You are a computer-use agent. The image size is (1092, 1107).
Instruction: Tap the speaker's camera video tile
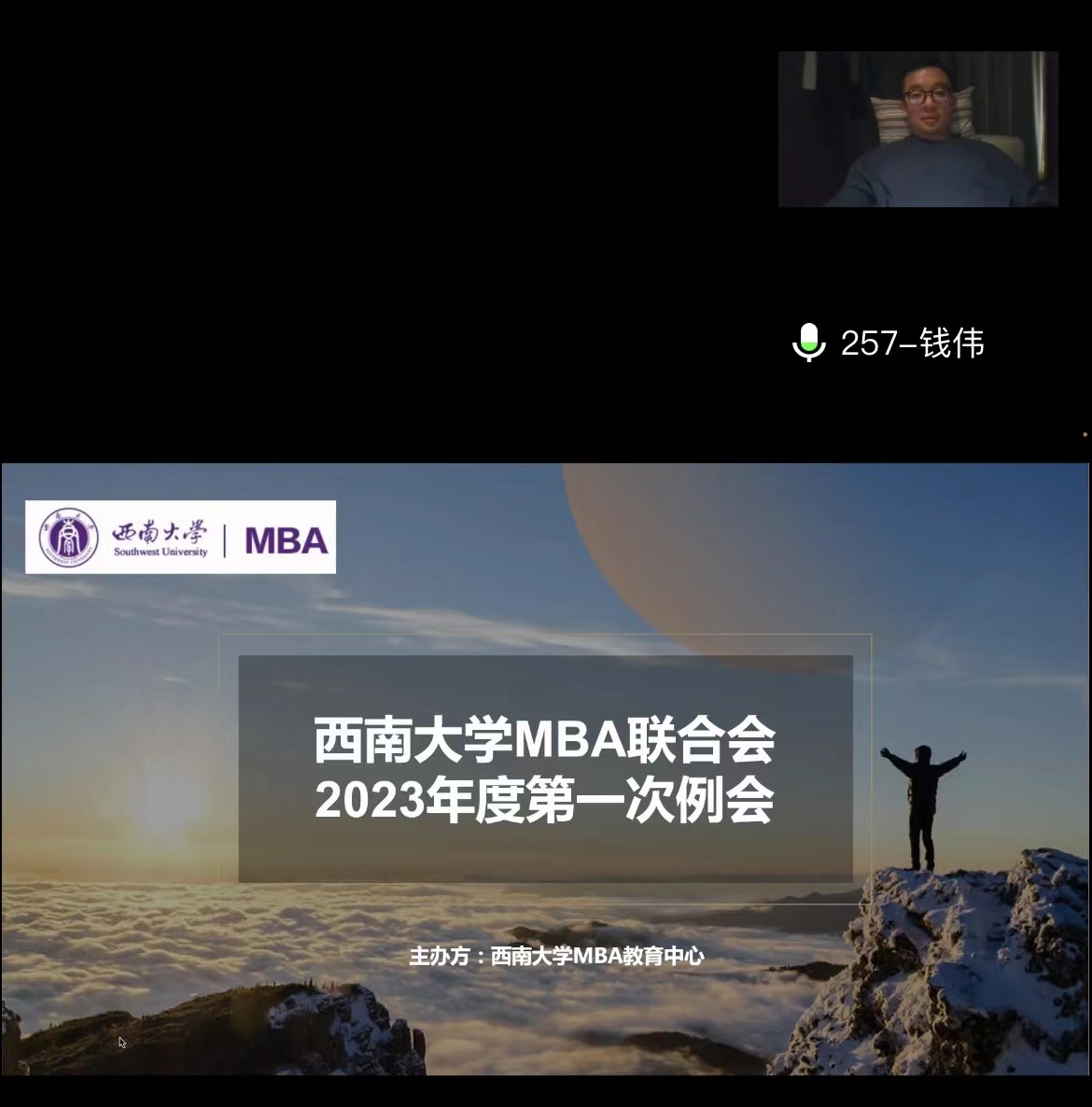point(917,129)
